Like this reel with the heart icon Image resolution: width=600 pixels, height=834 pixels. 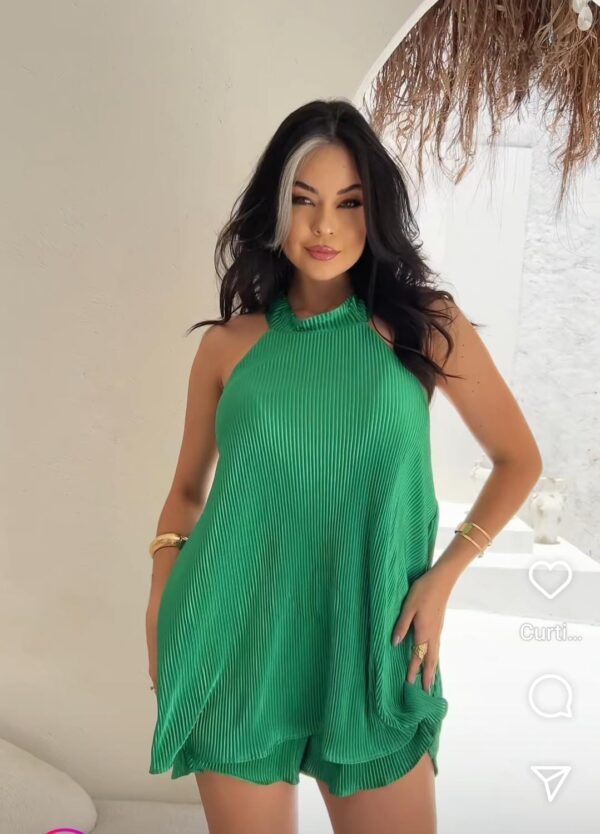pos(550,579)
